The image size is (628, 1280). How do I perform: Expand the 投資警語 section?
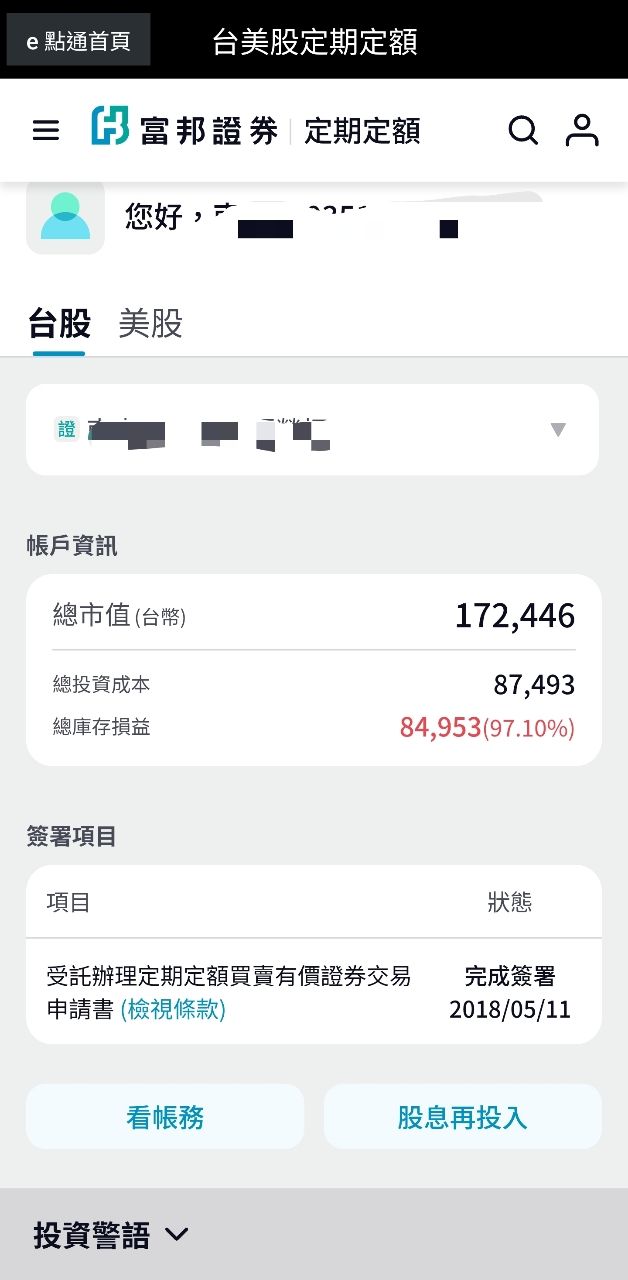tap(111, 1235)
